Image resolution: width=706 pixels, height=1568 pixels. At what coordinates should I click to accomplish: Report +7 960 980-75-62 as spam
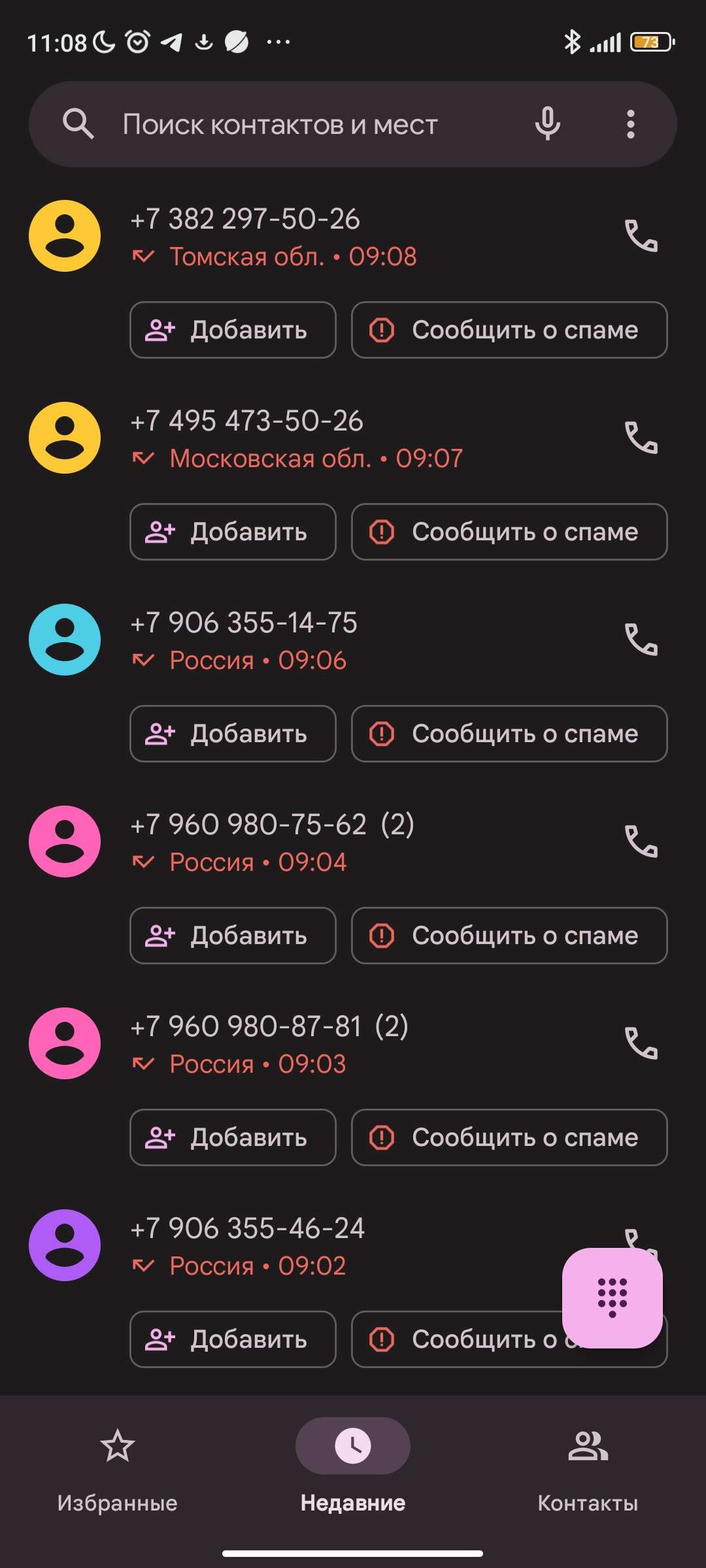(x=509, y=936)
